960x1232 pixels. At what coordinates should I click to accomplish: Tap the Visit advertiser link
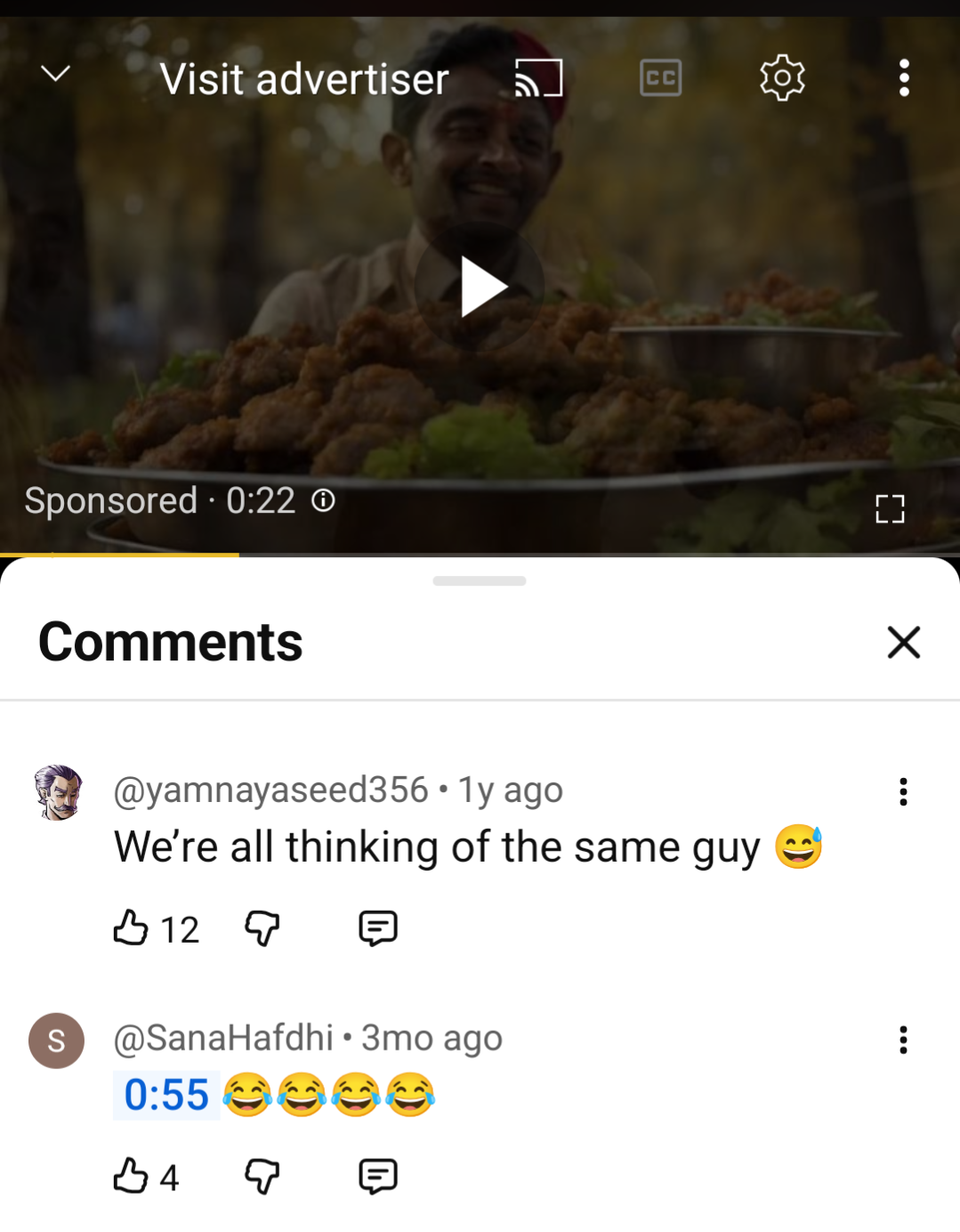tap(304, 79)
